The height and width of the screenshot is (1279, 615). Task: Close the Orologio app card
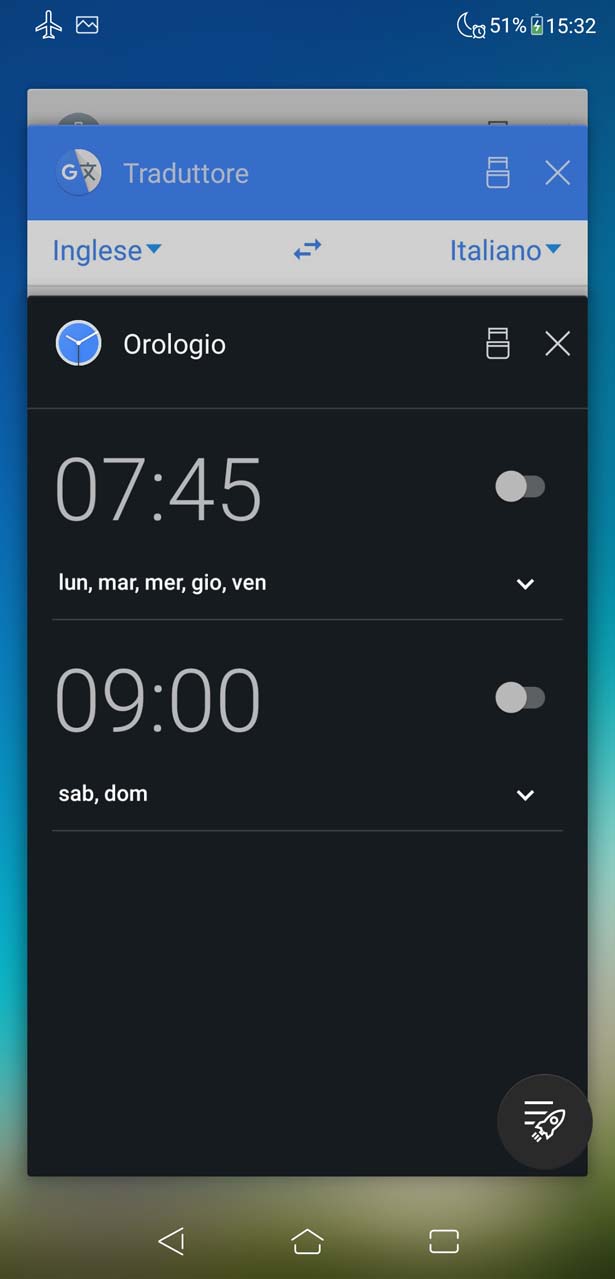(557, 344)
